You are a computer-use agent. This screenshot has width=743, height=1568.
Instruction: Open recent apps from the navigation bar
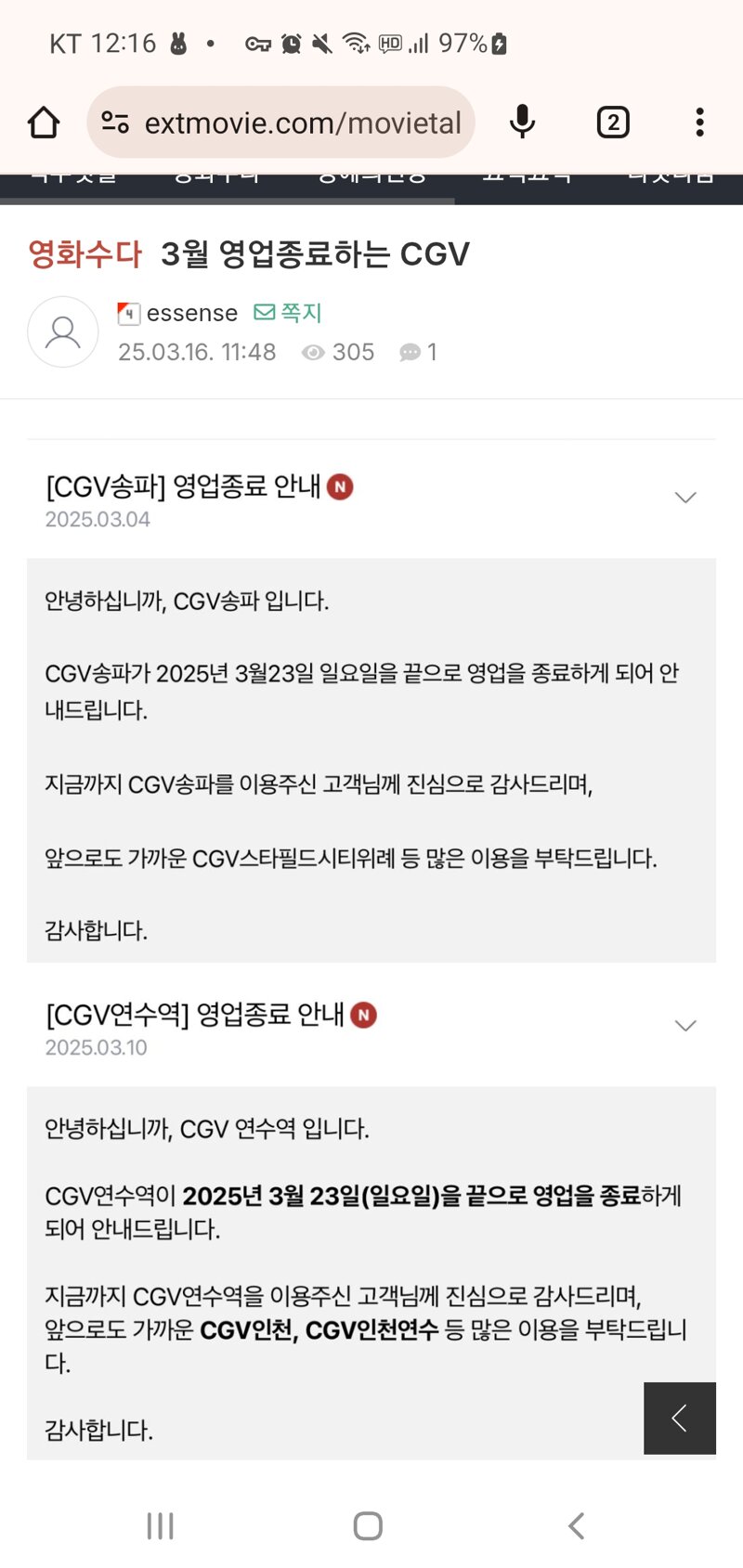point(161,1525)
